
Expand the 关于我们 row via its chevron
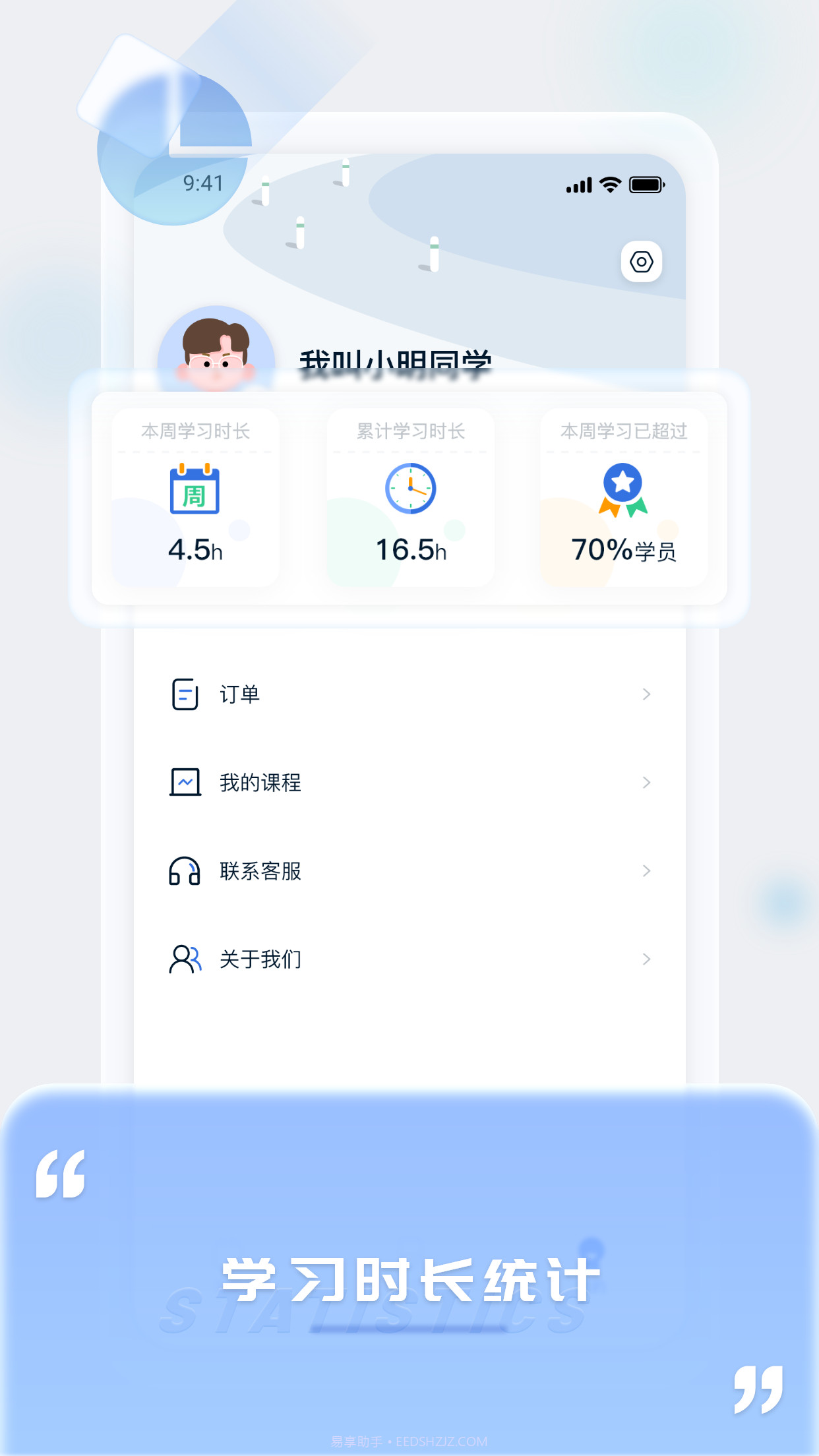click(646, 960)
